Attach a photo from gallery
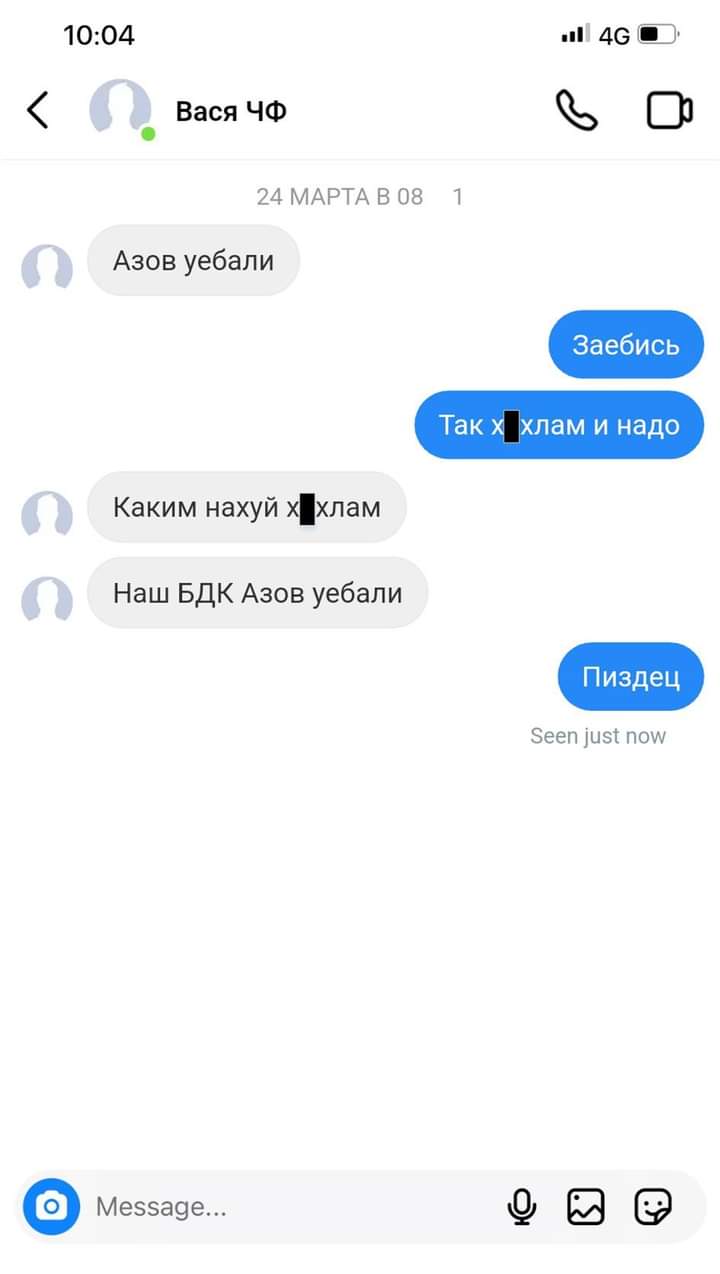The image size is (720, 1274). tap(586, 1207)
